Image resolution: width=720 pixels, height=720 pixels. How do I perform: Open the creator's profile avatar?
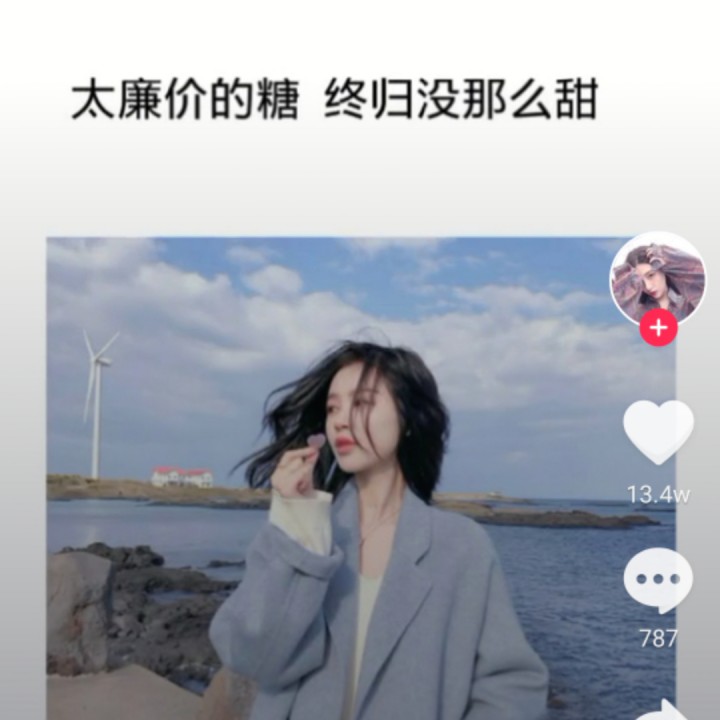657,279
